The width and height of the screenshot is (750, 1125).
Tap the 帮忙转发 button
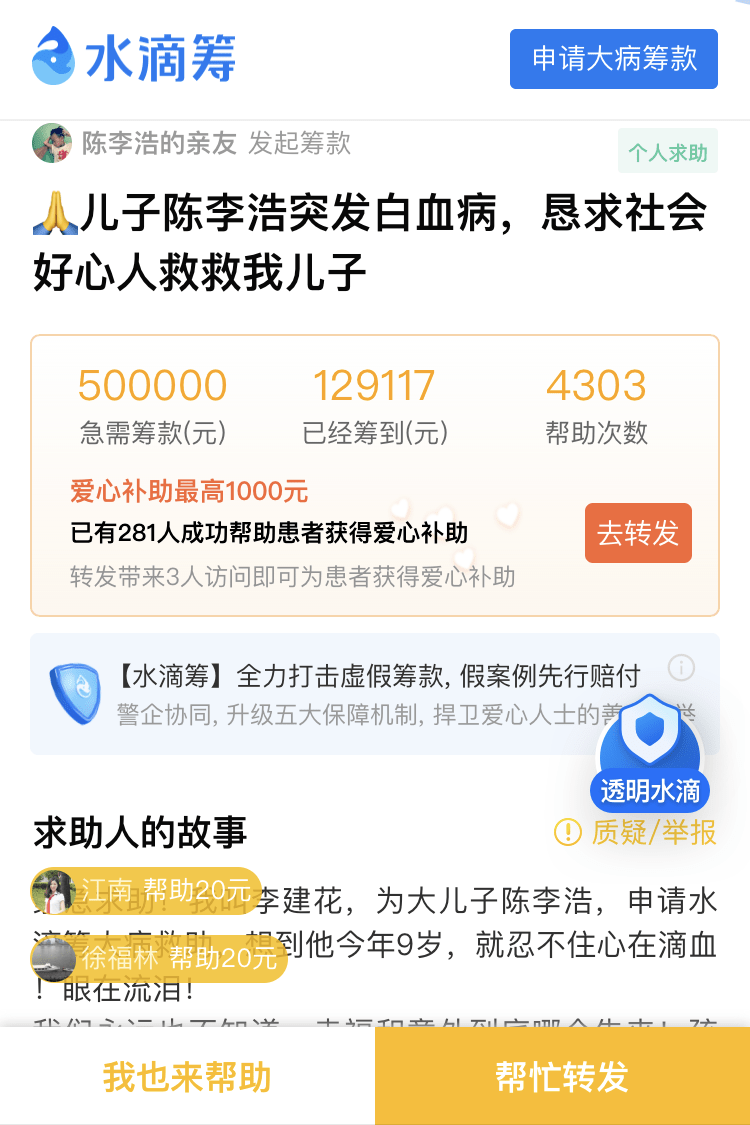[560, 1077]
